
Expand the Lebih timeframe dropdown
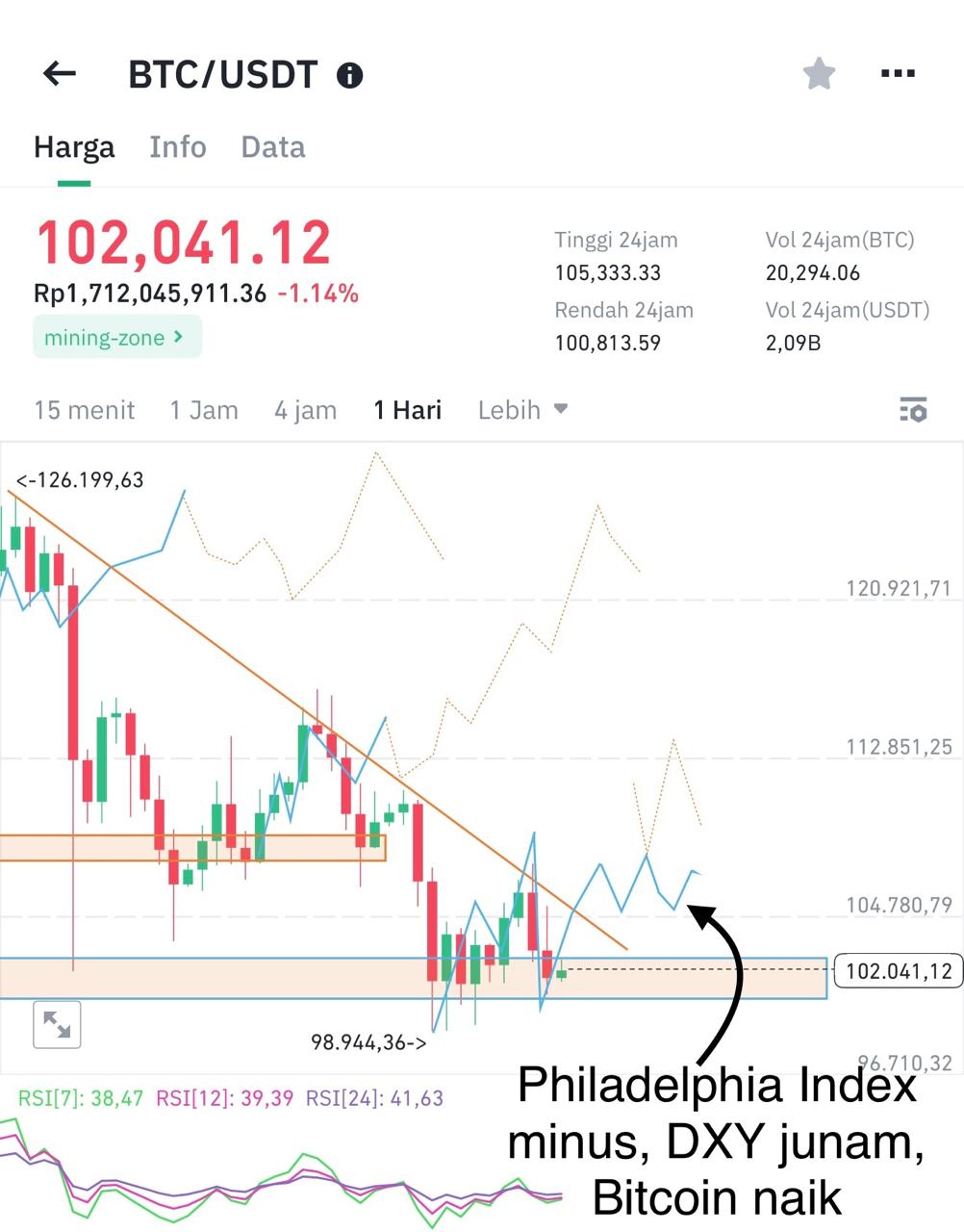(x=522, y=410)
